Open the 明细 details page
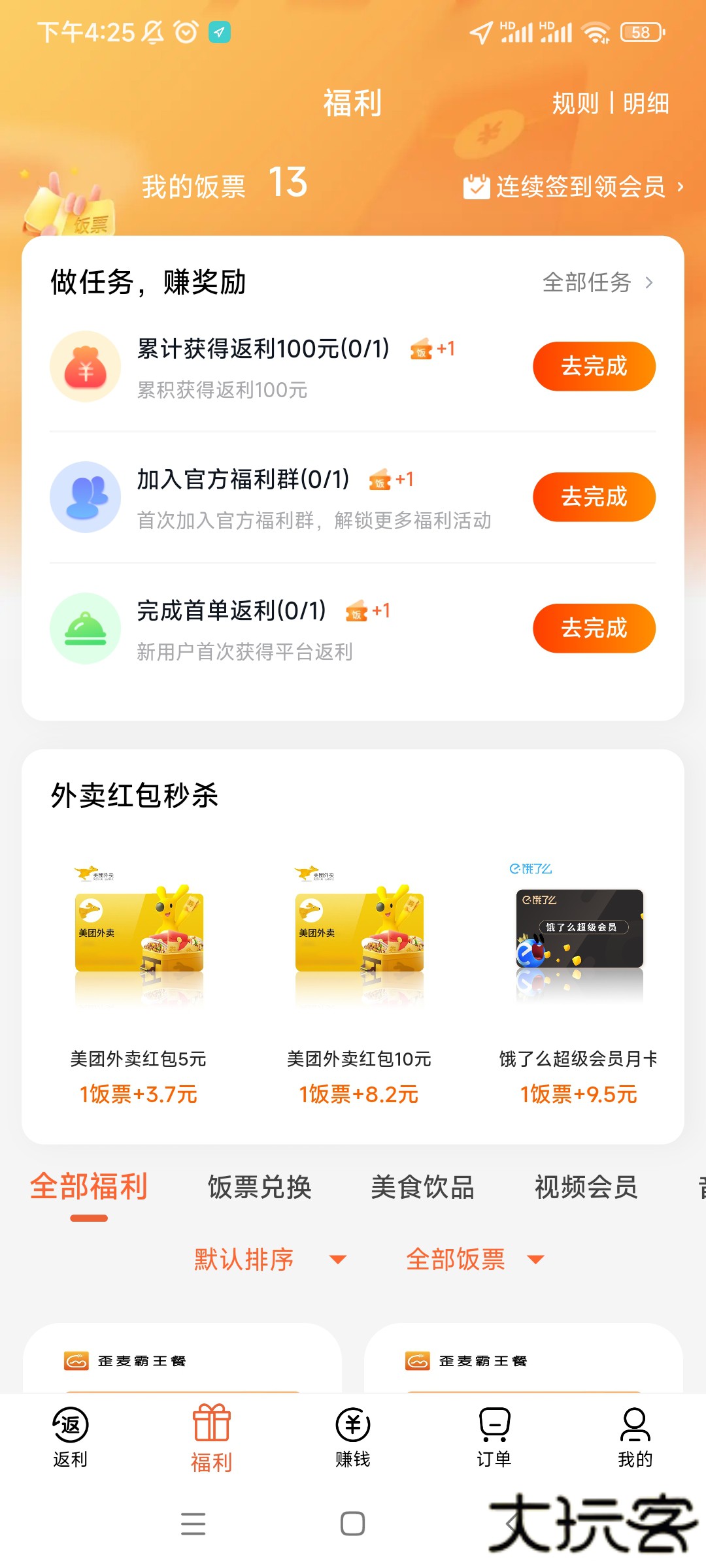Screen dimensions: 706x1568 coord(646,103)
